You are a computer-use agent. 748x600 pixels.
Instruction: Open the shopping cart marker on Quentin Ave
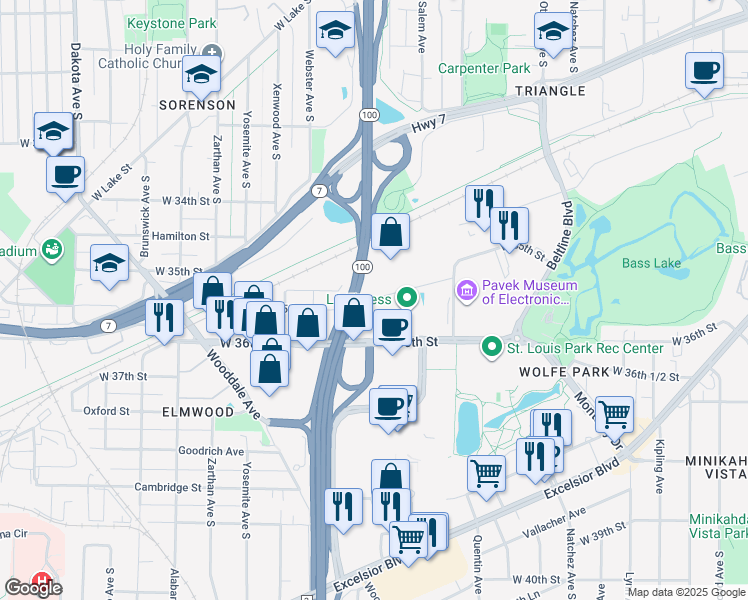coord(486,473)
